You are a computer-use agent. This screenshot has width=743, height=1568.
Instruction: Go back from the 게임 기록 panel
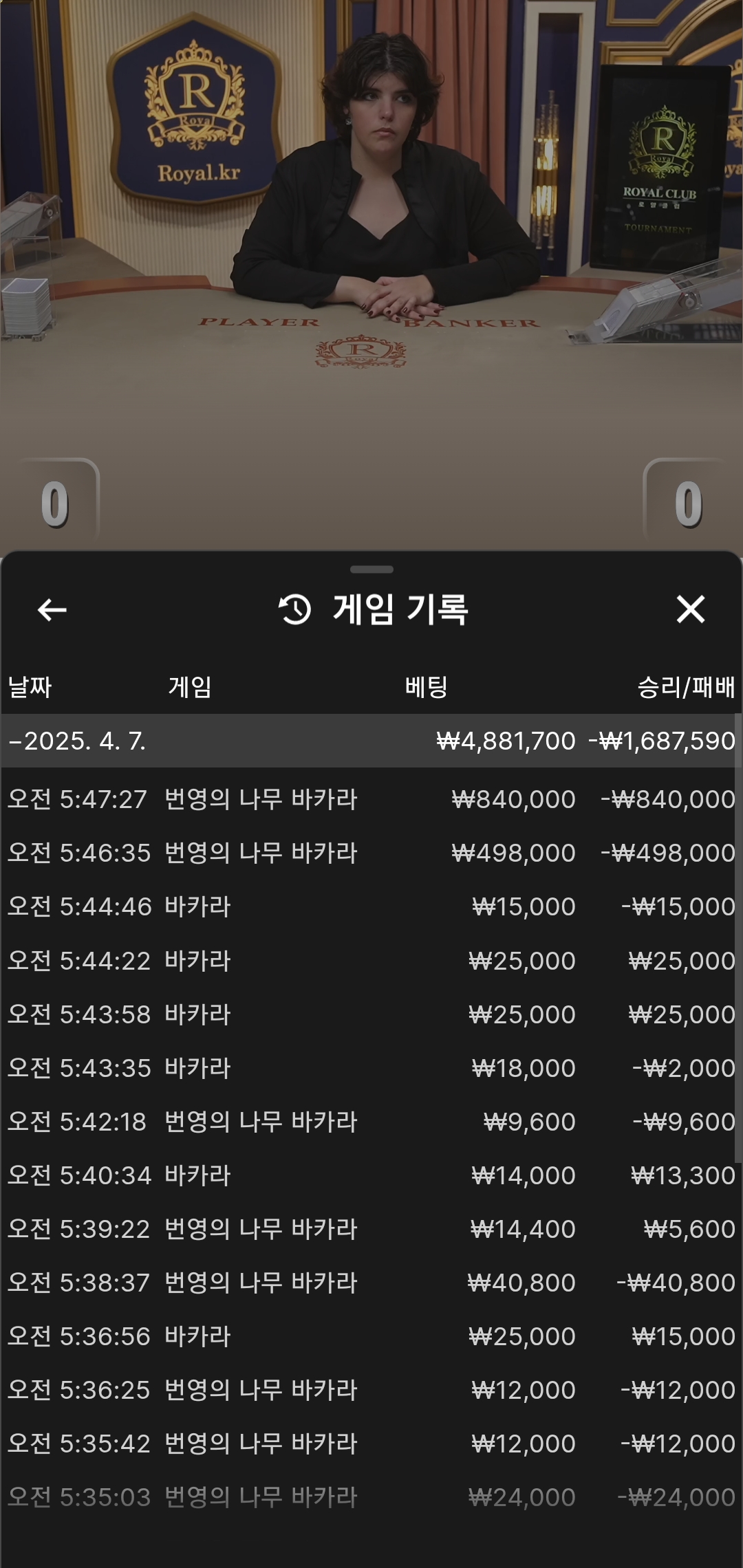(52, 609)
